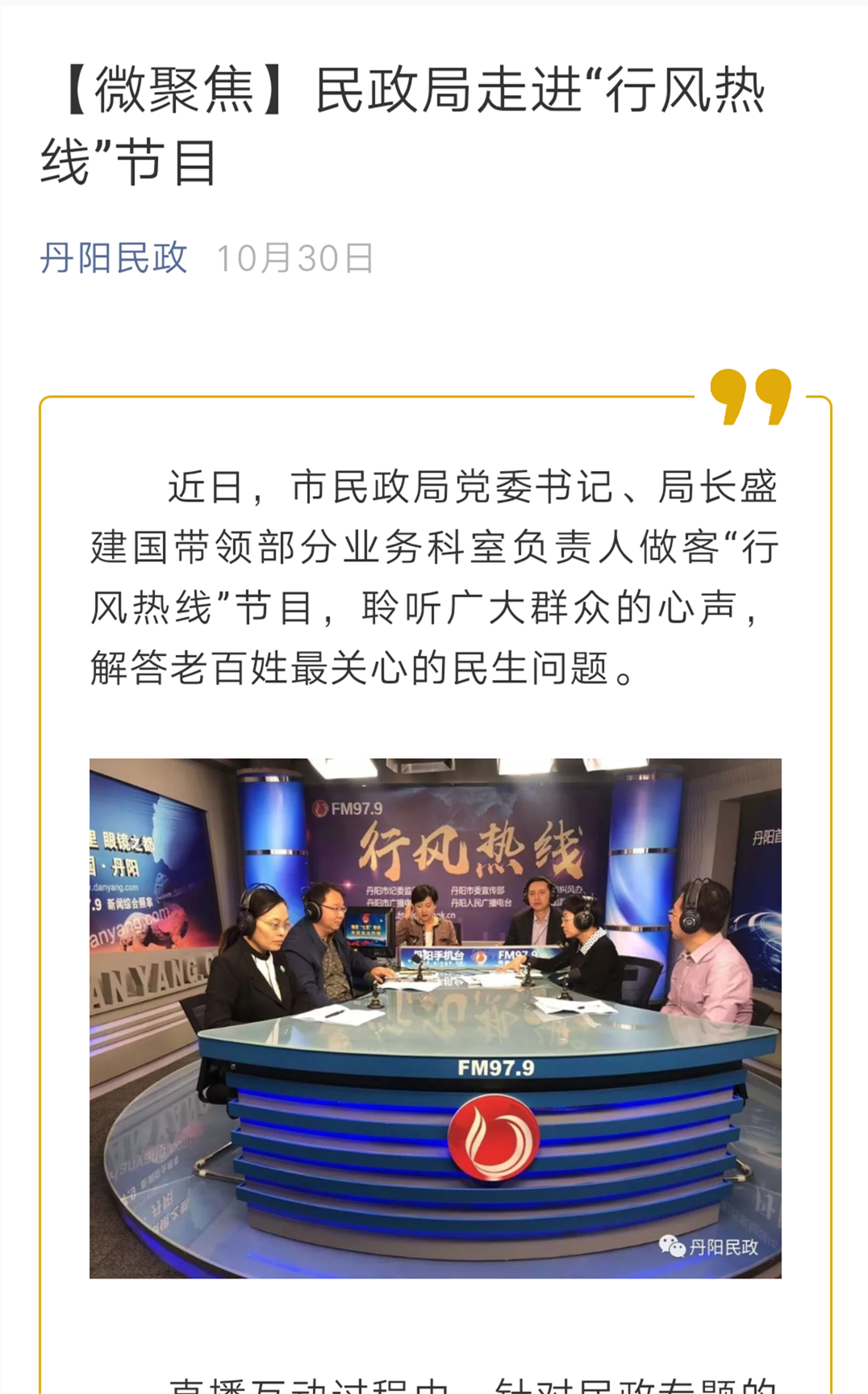Open the 丹阳民政 account link

point(114,258)
